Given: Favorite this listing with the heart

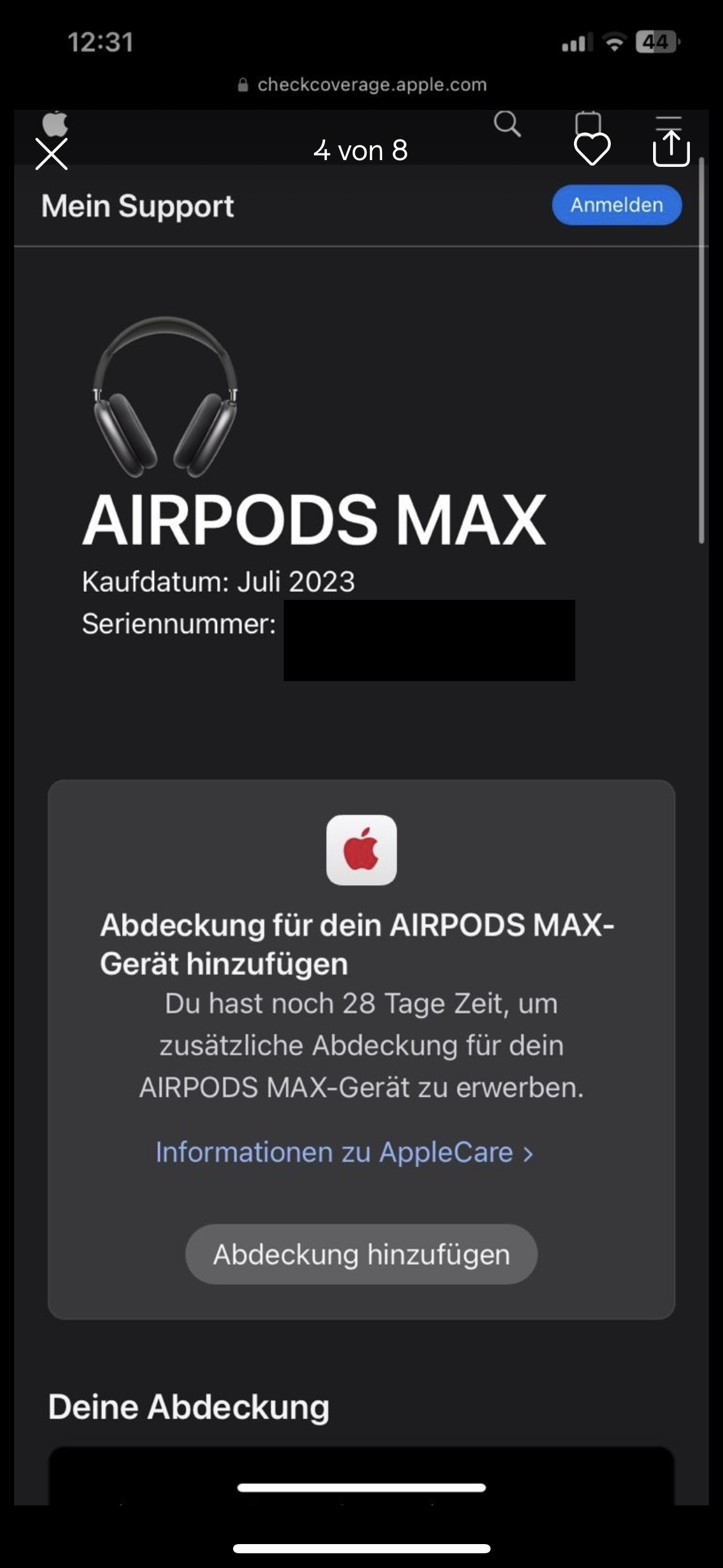Looking at the screenshot, I should pos(592,148).
